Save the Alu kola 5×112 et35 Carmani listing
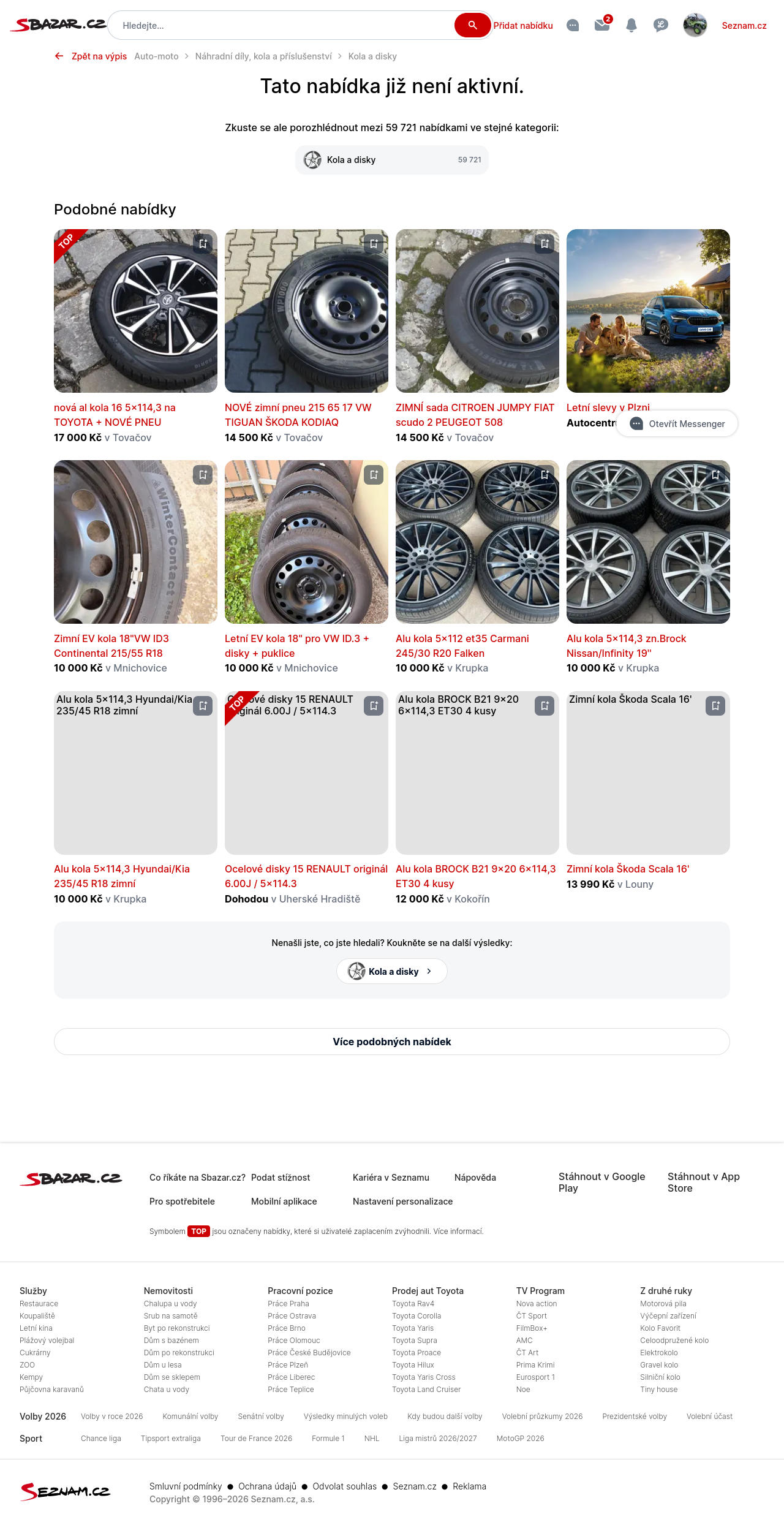Image resolution: width=784 pixels, height=1525 pixels. click(545, 475)
